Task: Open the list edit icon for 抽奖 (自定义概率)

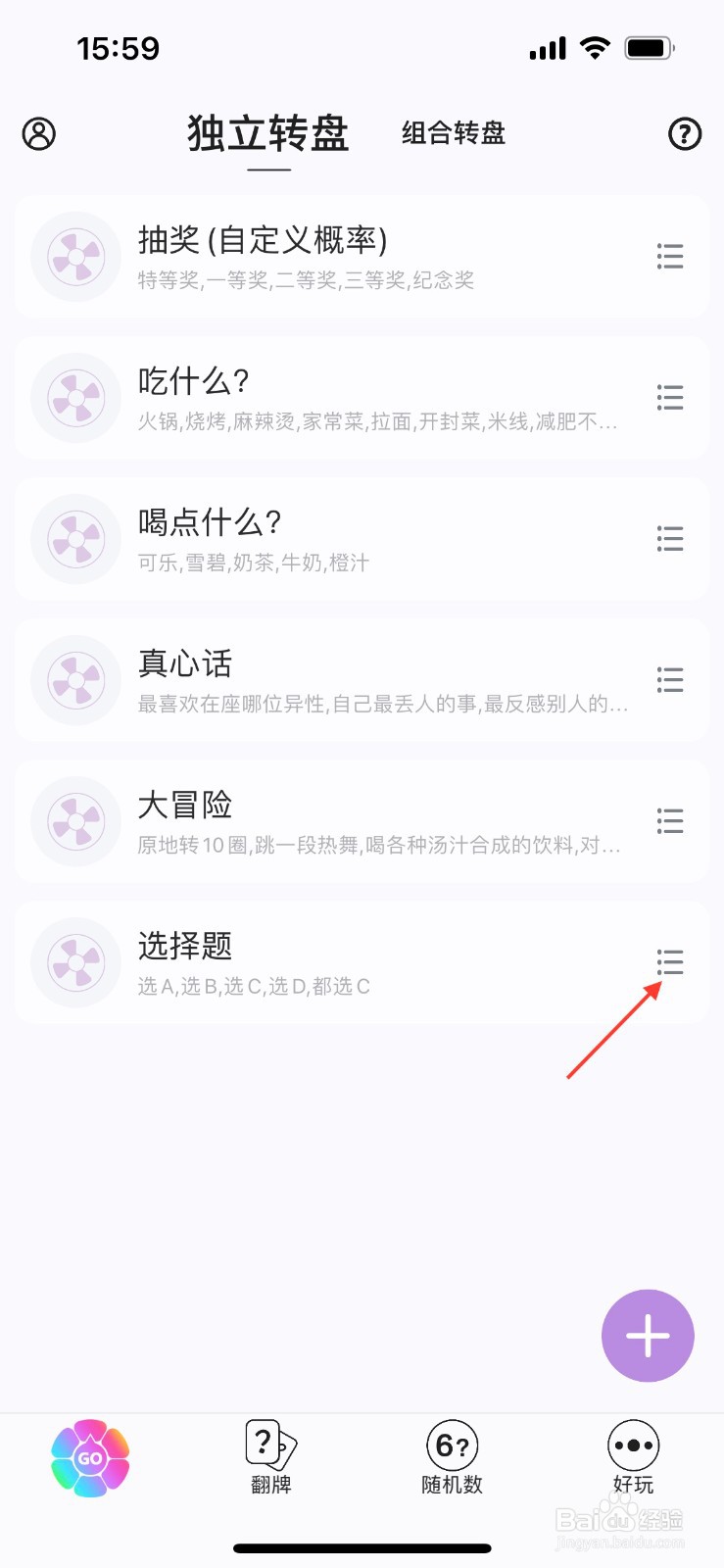Action: tap(669, 257)
